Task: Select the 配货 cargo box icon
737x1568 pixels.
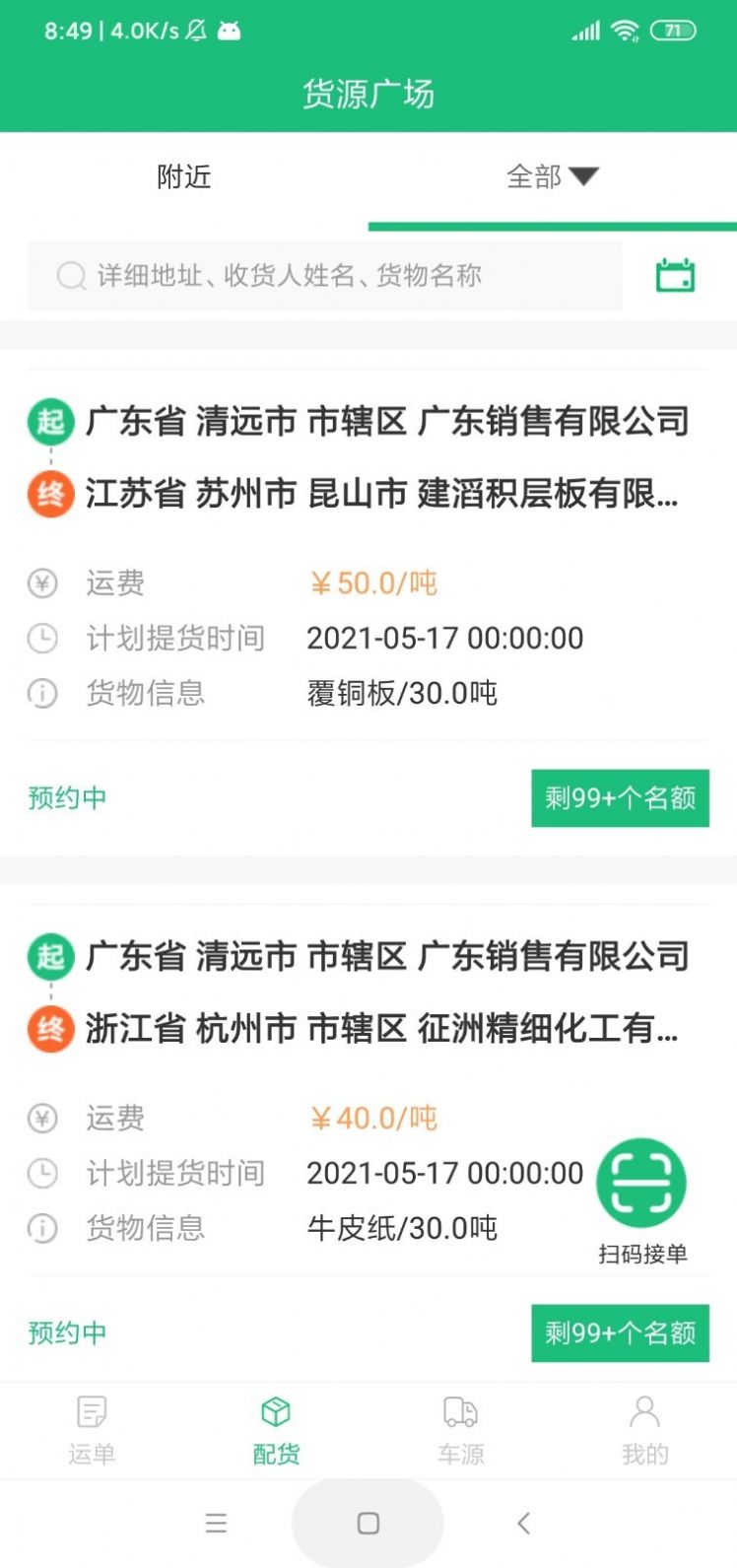Action: pyautogui.click(x=275, y=1413)
